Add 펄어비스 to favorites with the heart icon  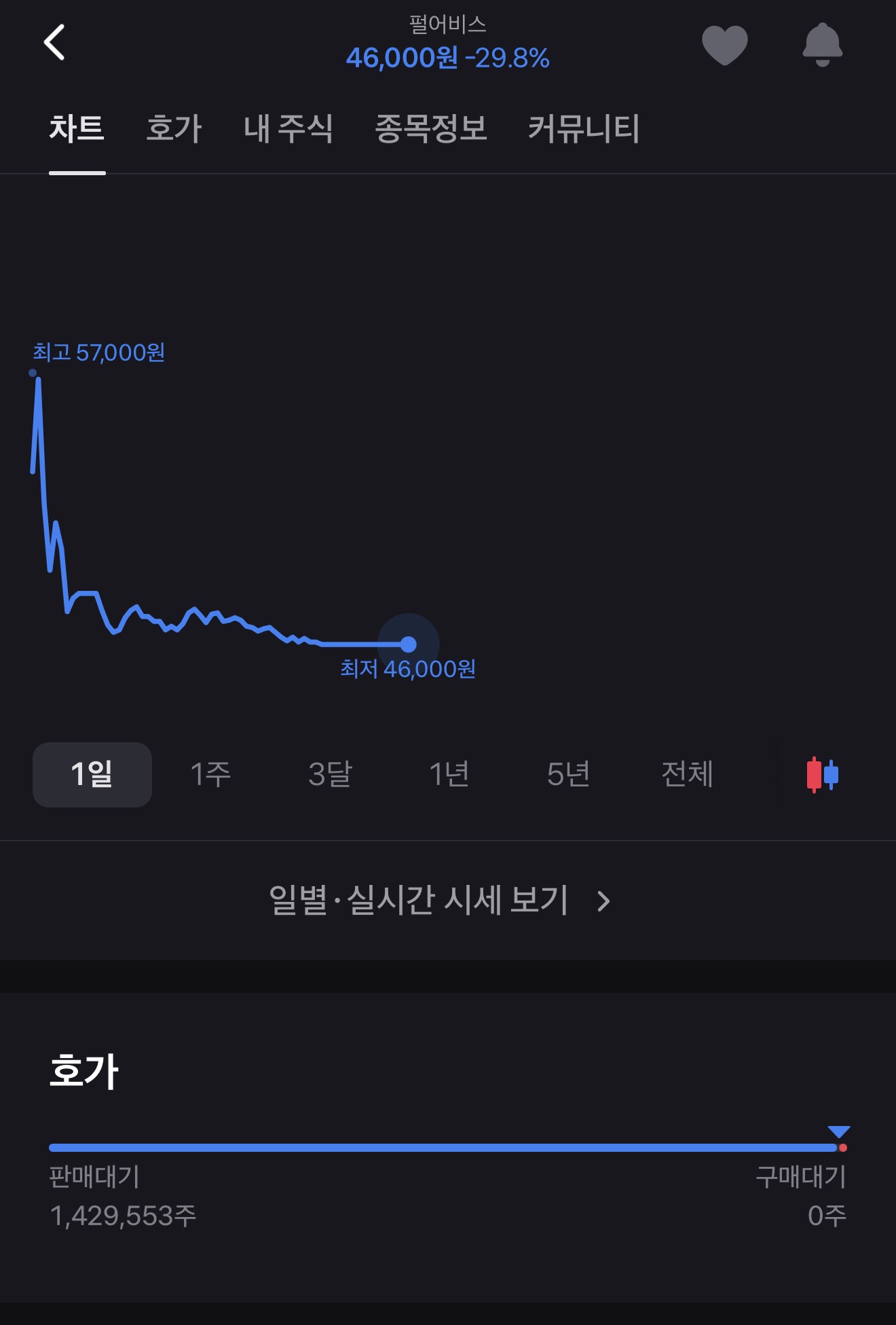724,45
